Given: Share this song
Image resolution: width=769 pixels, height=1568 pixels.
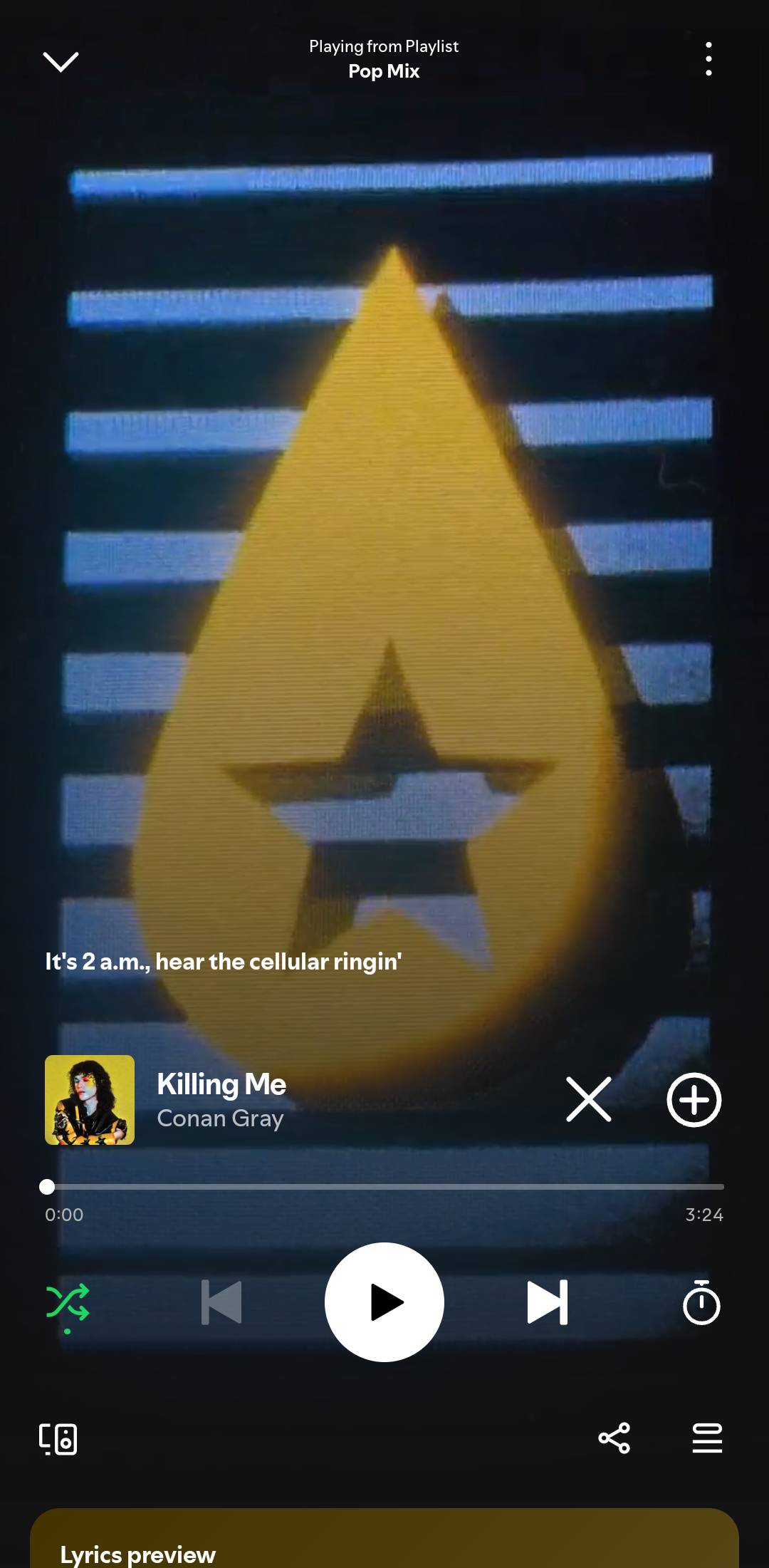Looking at the screenshot, I should point(614,1438).
